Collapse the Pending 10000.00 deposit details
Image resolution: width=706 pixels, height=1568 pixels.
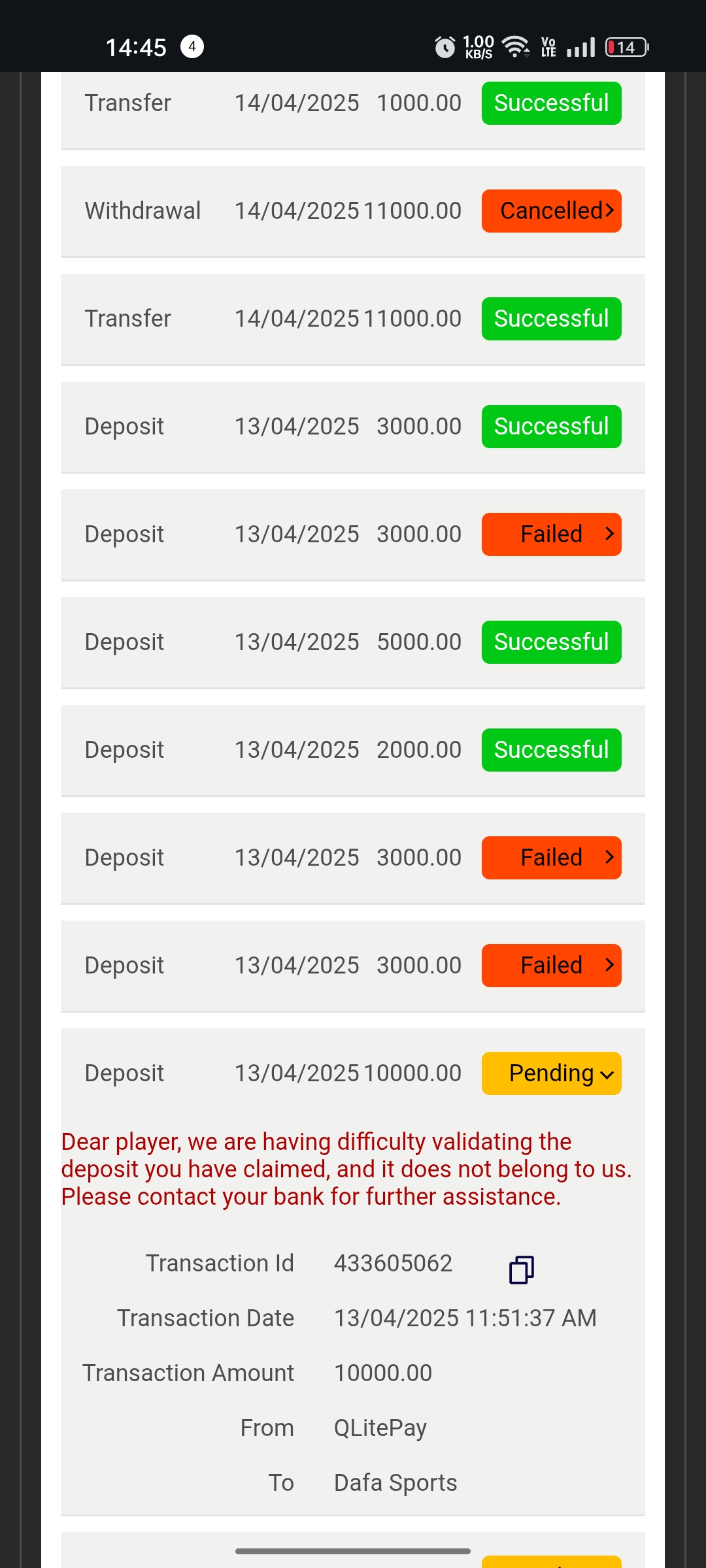pyautogui.click(x=551, y=1073)
